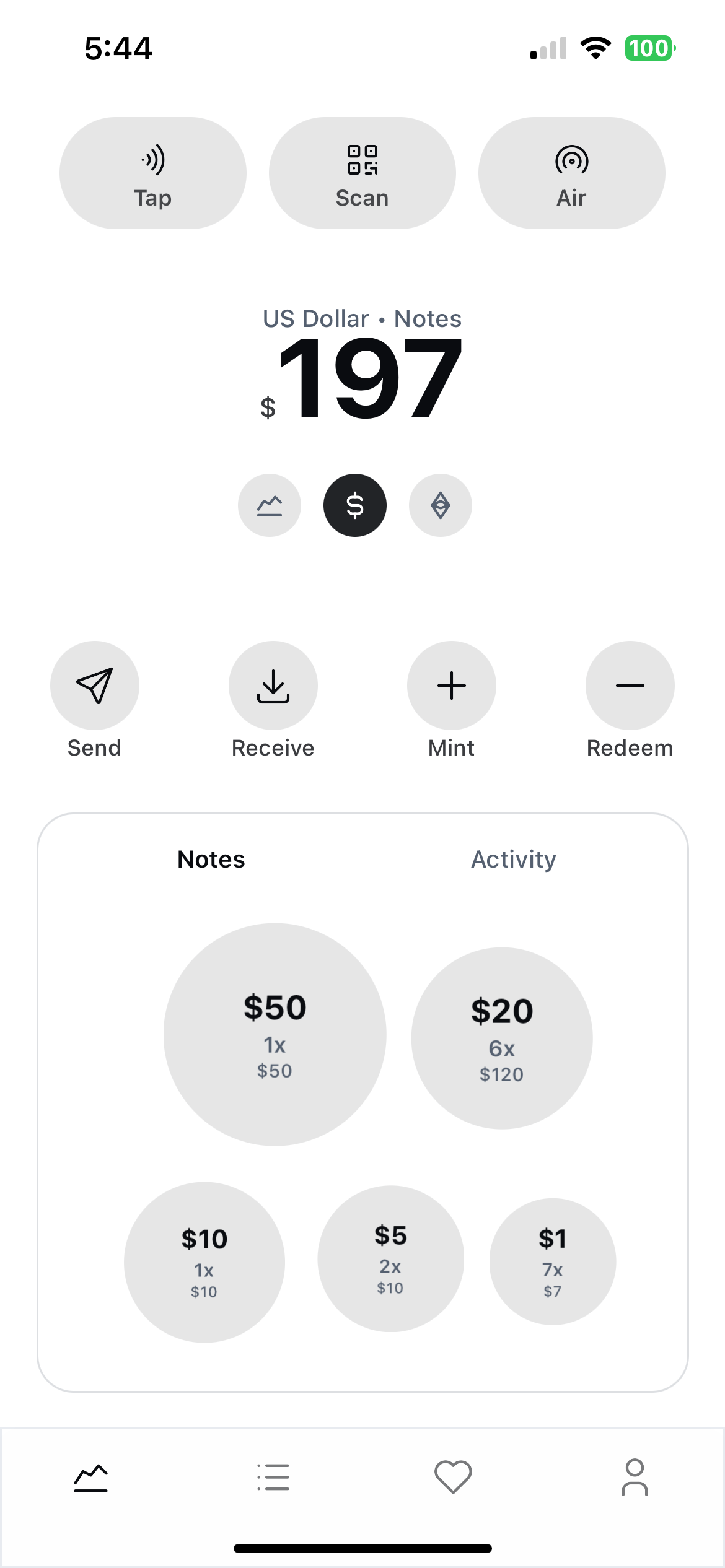The width and height of the screenshot is (725, 1568).
Task: Open the transactions list in bottom navigation
Action: tap(271, 1476)
